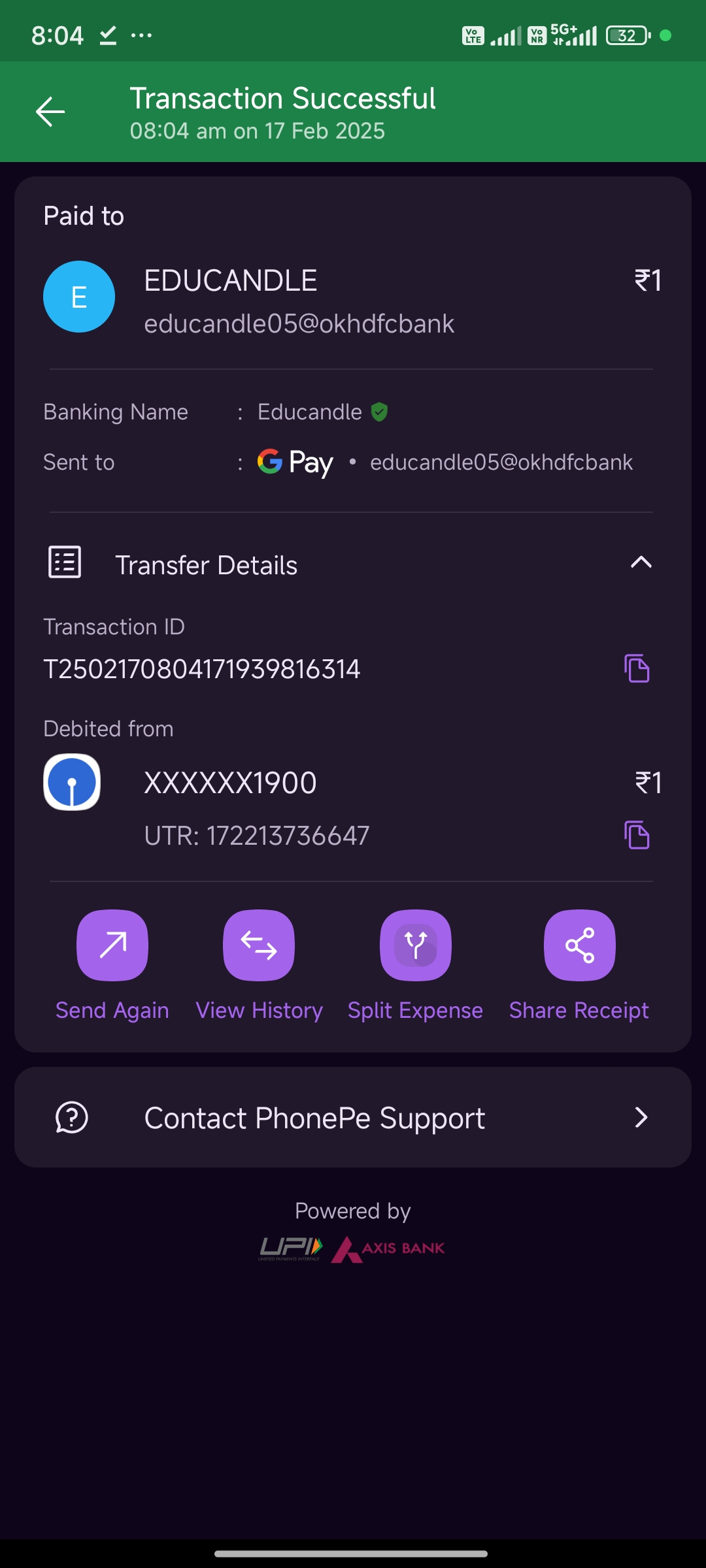706x1568 pixels.
Task: Tap Send Again
Action: pyautogui.click(x=112, y=945)
